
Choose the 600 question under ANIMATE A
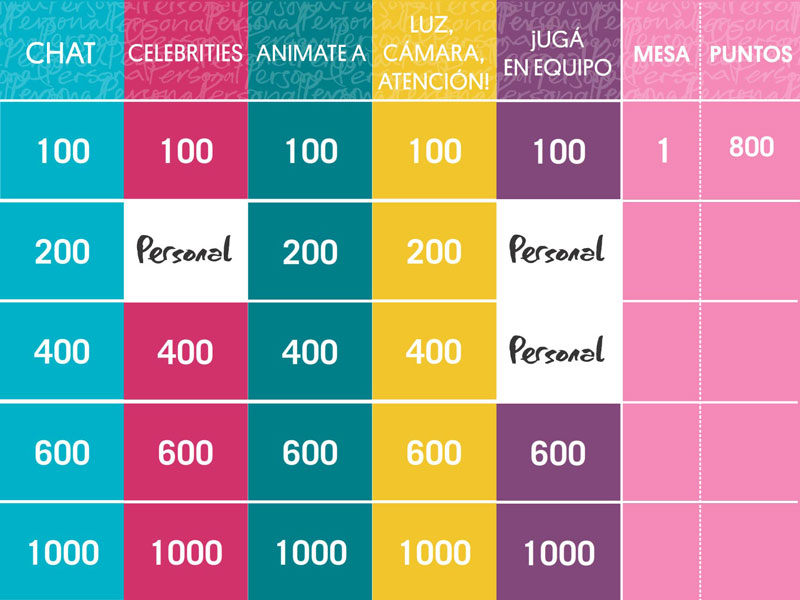coord(310,452)
